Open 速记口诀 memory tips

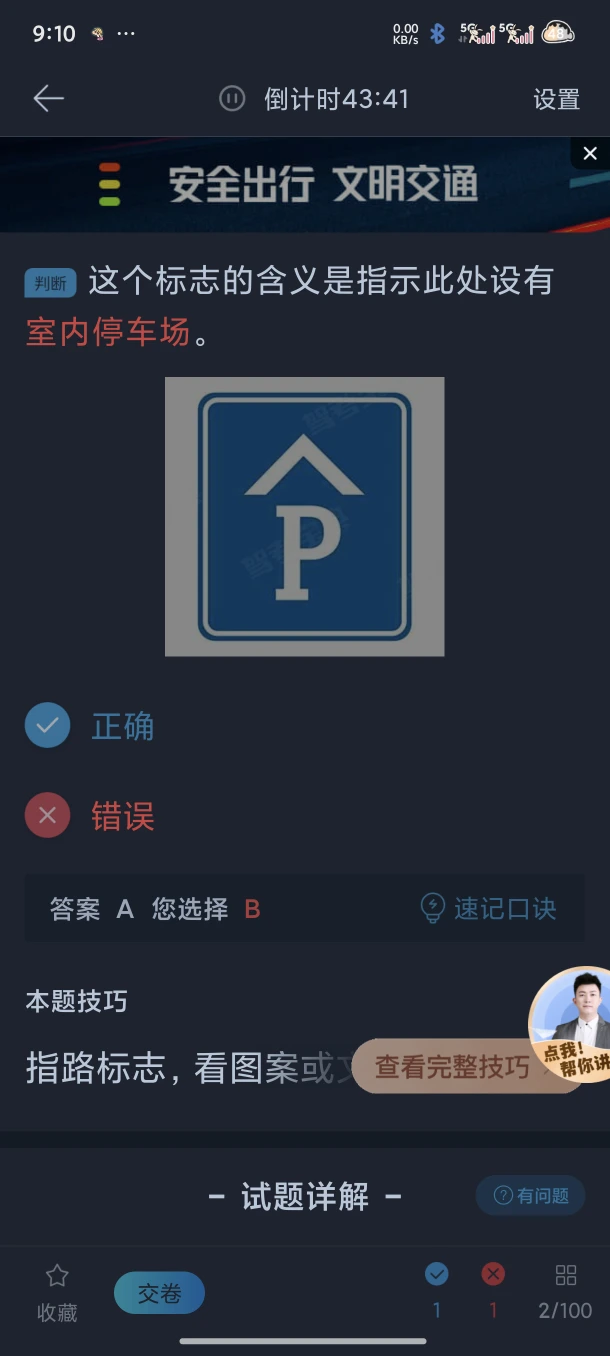tap(488, 908)
